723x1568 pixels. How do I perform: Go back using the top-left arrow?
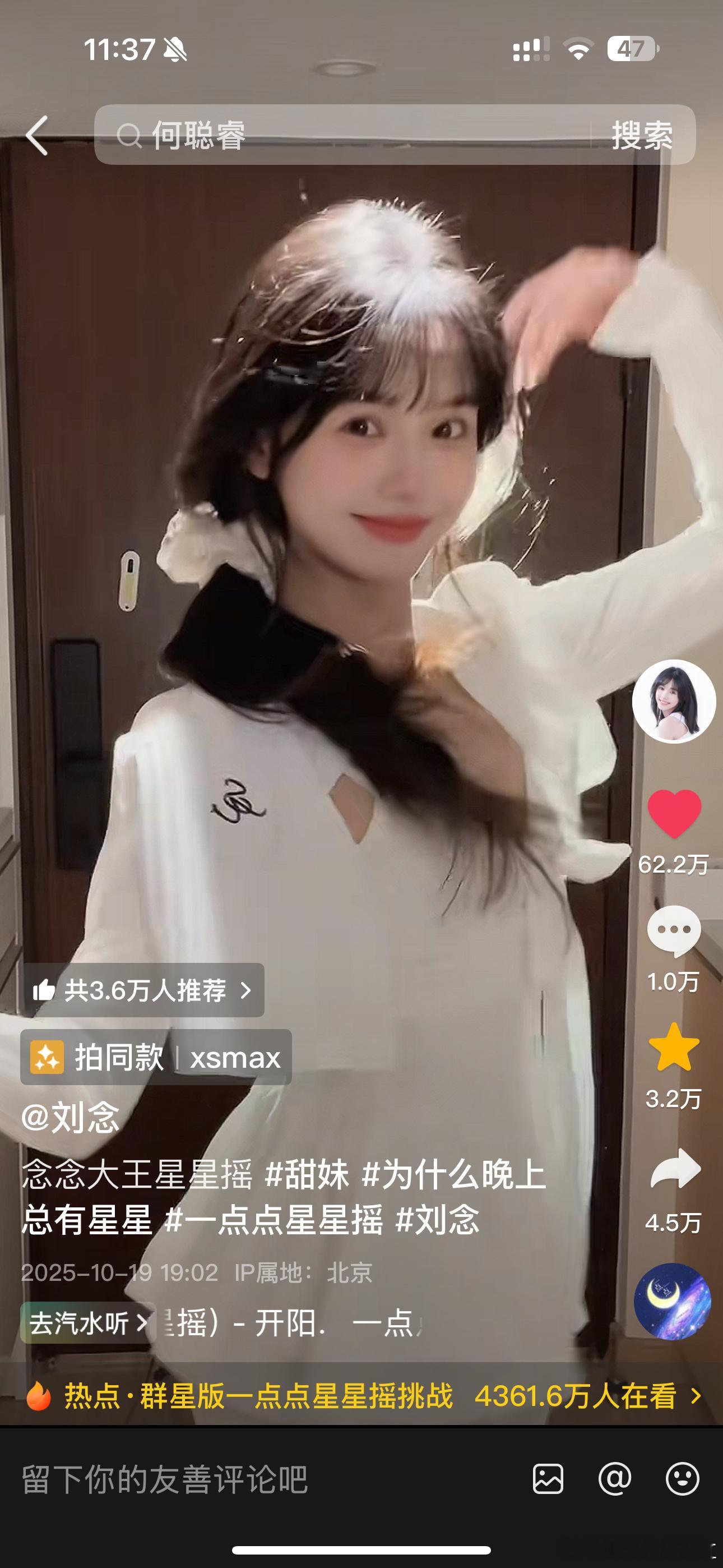pyautogui.click(x=37, y=136)
